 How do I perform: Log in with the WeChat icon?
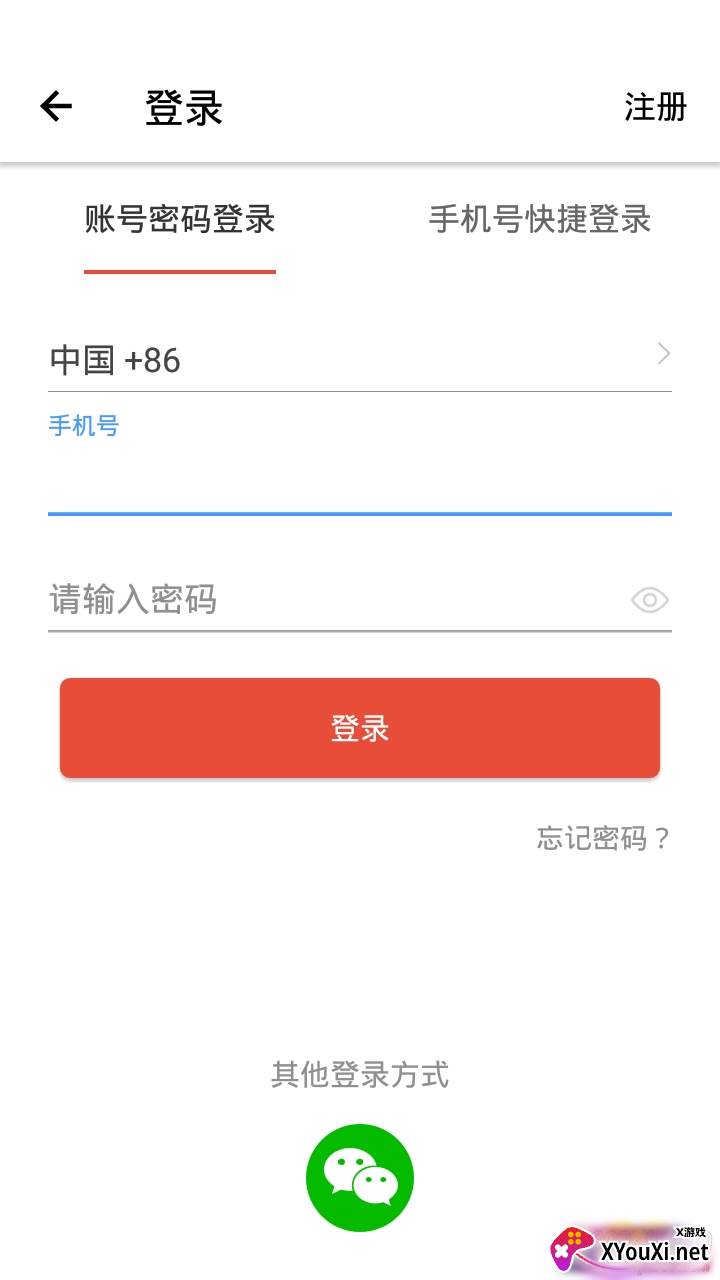pos(360,1177)
